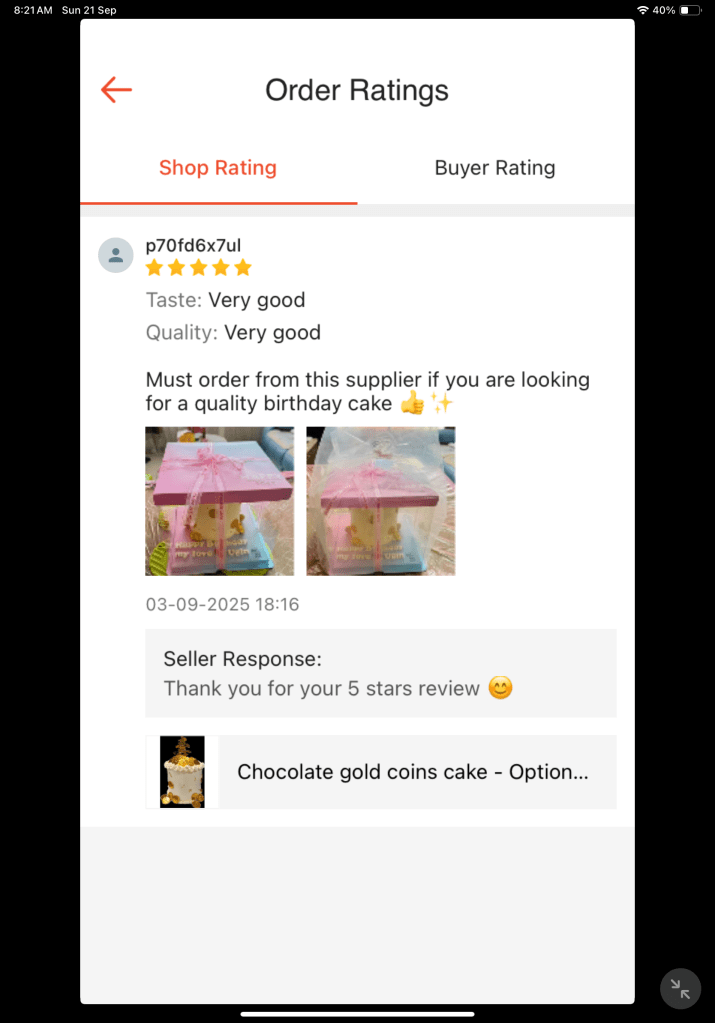715x1023 pixels.
Task: Go back using the orange arrow
Action: [116, 90]
